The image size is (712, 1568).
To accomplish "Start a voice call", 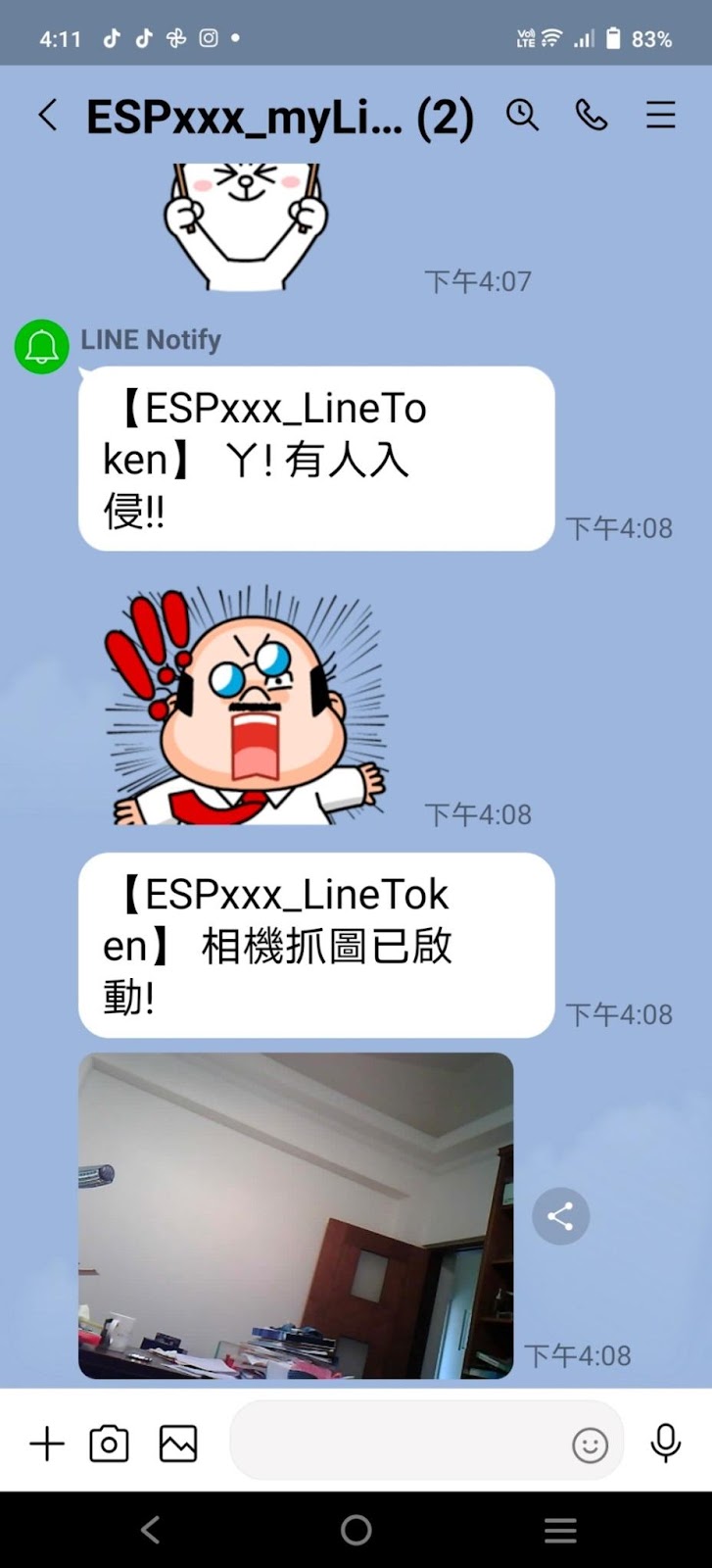I will pyautogui.click(x=591, y=116).
